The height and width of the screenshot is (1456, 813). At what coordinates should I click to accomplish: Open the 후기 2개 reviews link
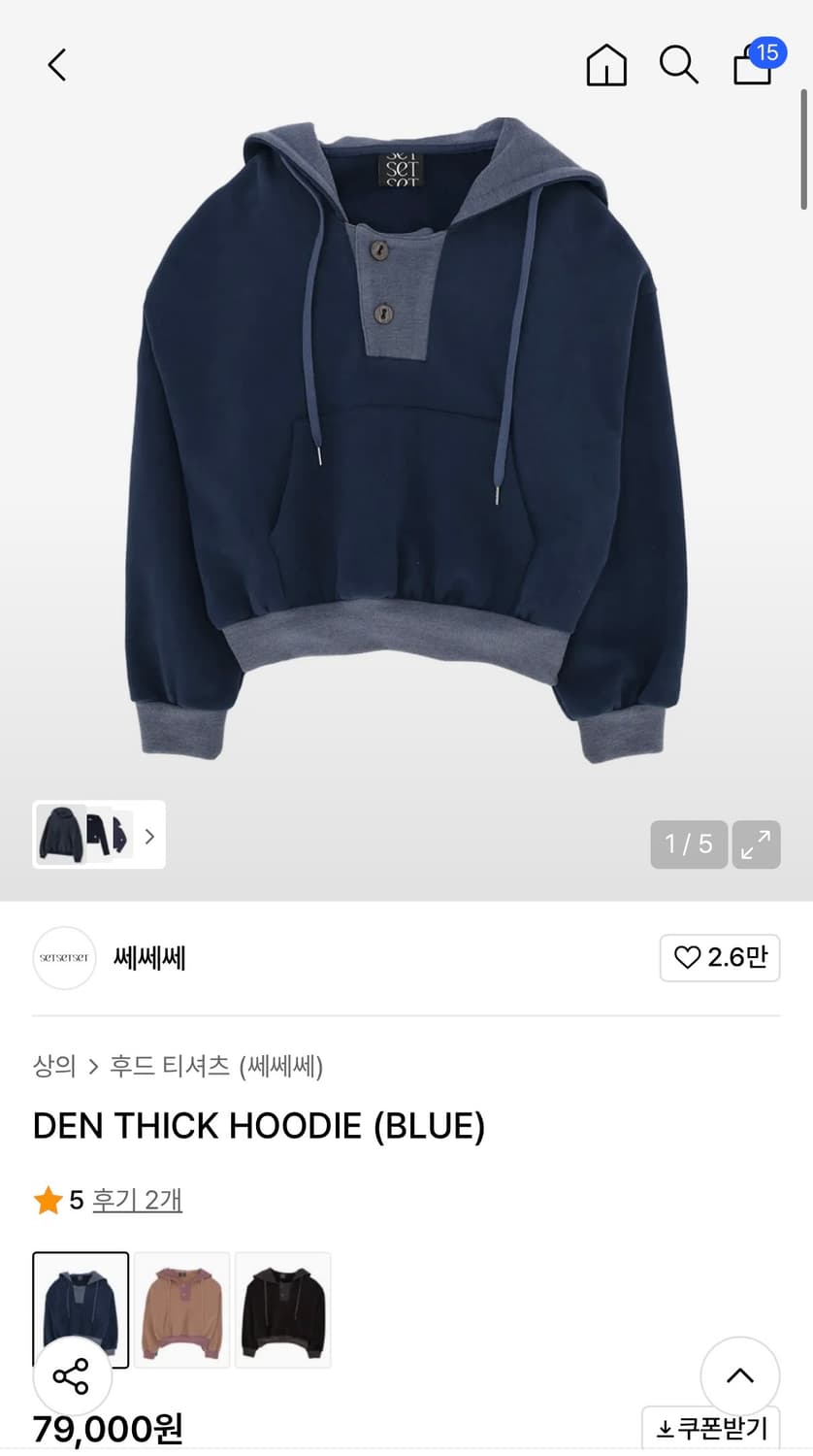click(x=136, y=1201)
